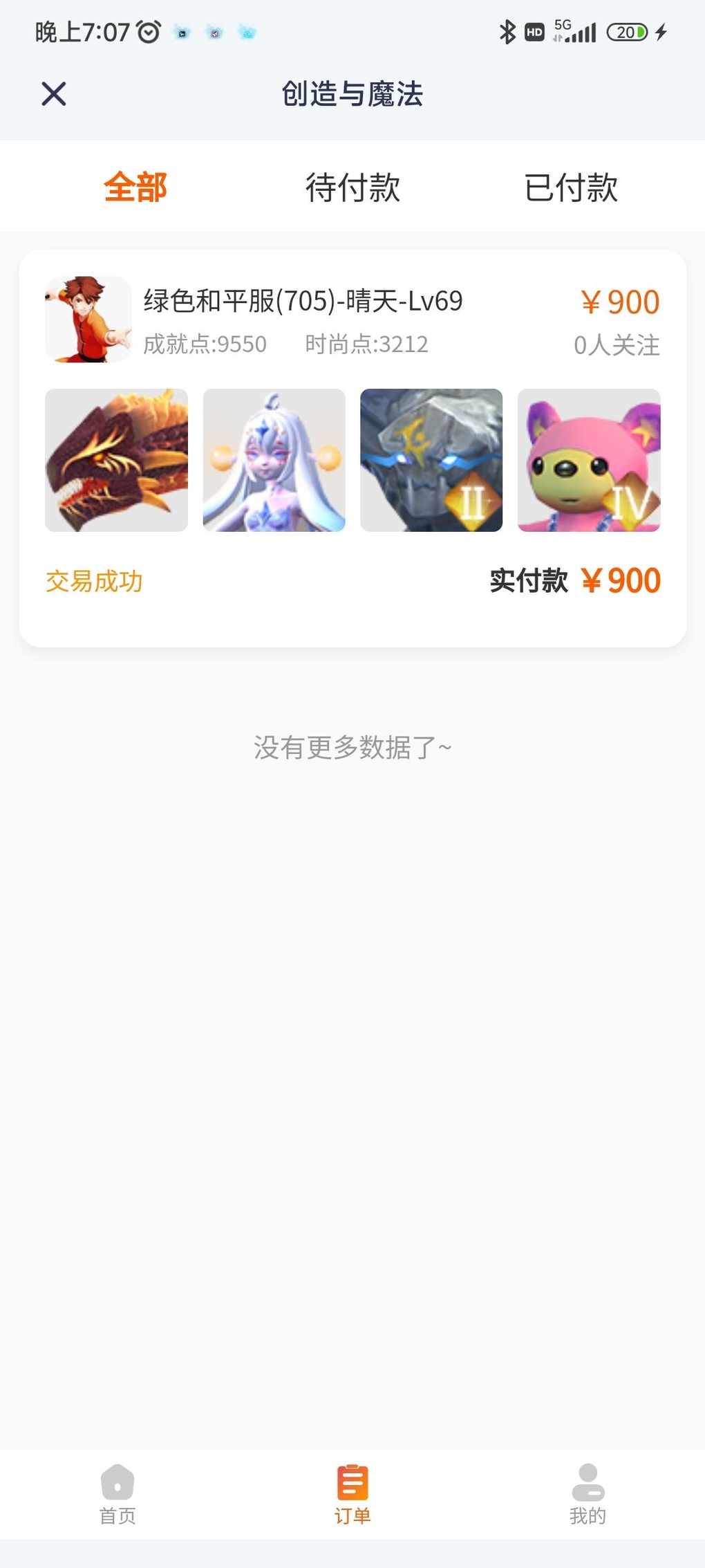Image resolution: width=705 pixels, height=1568 pixels.
Task: Select the 全部 orders tab
Action: (x=135, y=187)
